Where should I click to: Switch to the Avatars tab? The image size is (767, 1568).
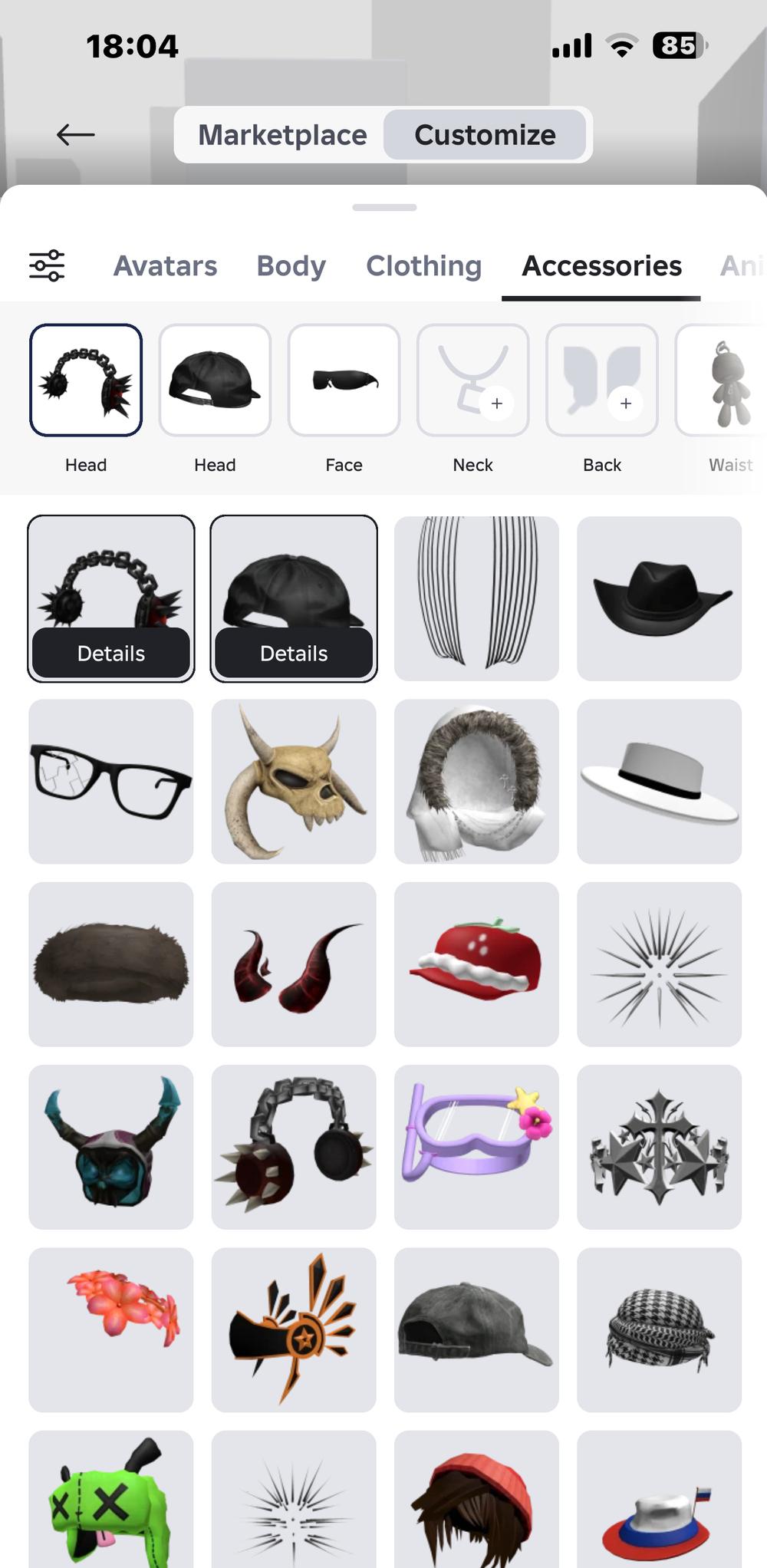(165, 265)
